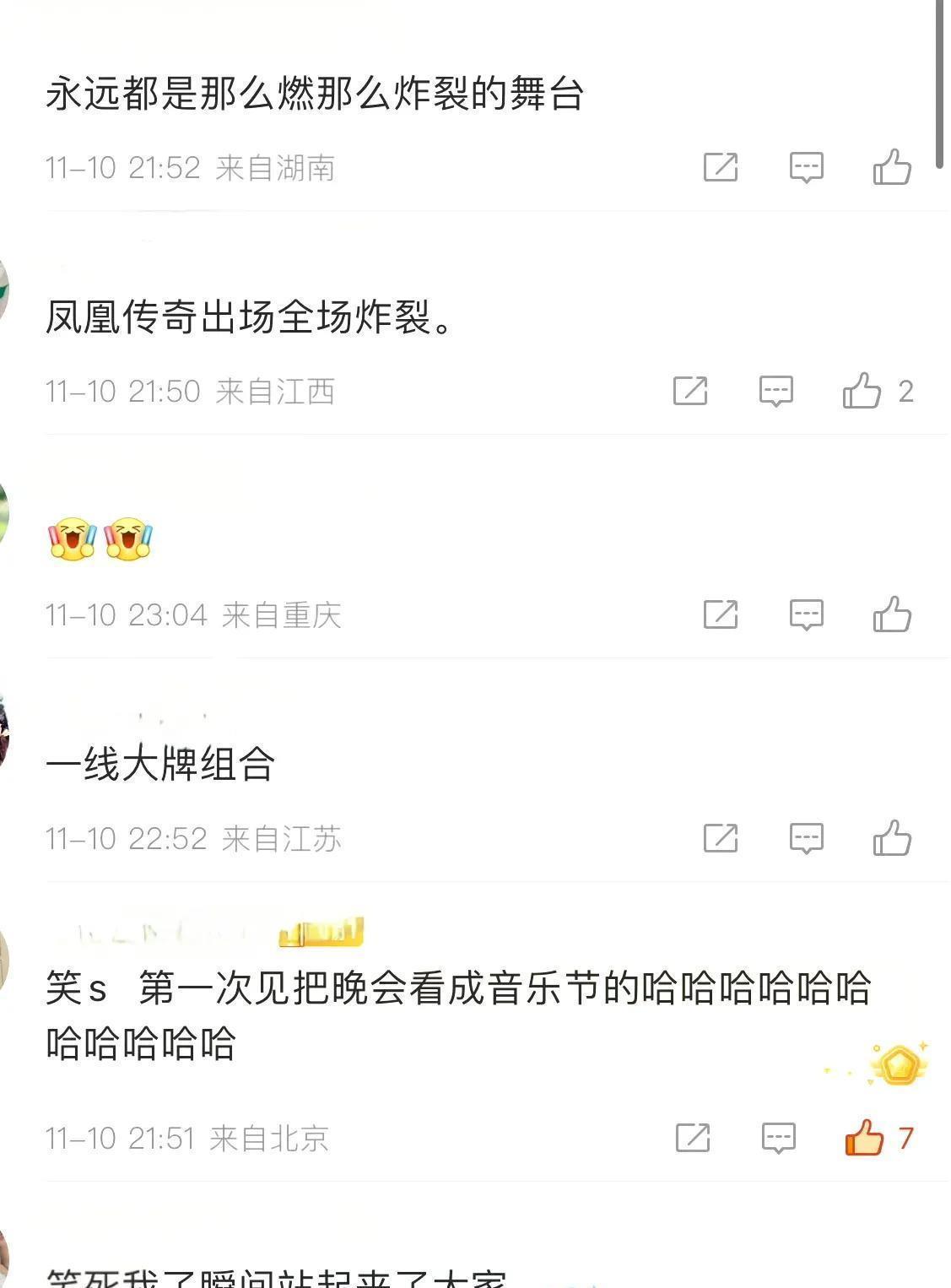951x1288 pixels.
Task: Repost the 一线大牌组合 comment
Action: (x=720, y=838)
